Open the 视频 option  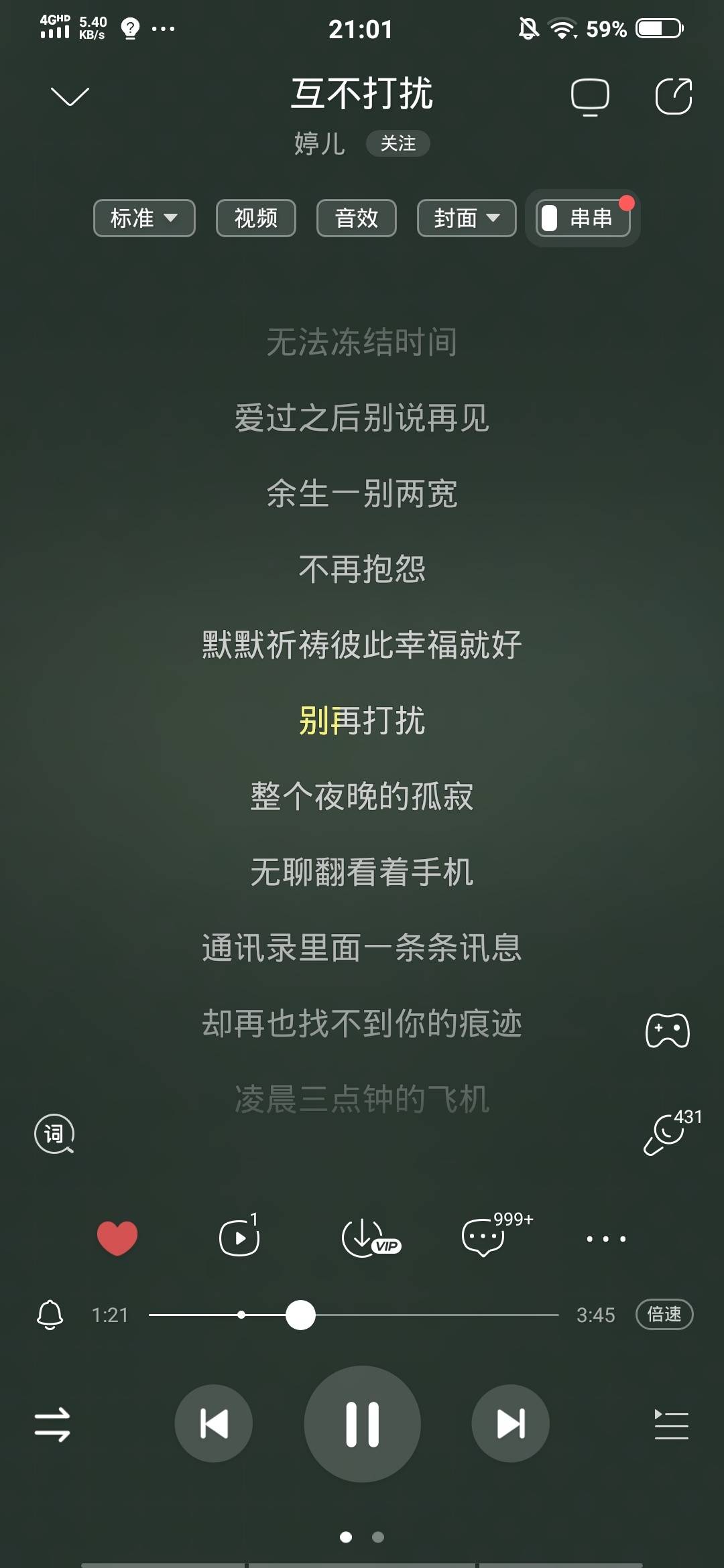(256, 218)
